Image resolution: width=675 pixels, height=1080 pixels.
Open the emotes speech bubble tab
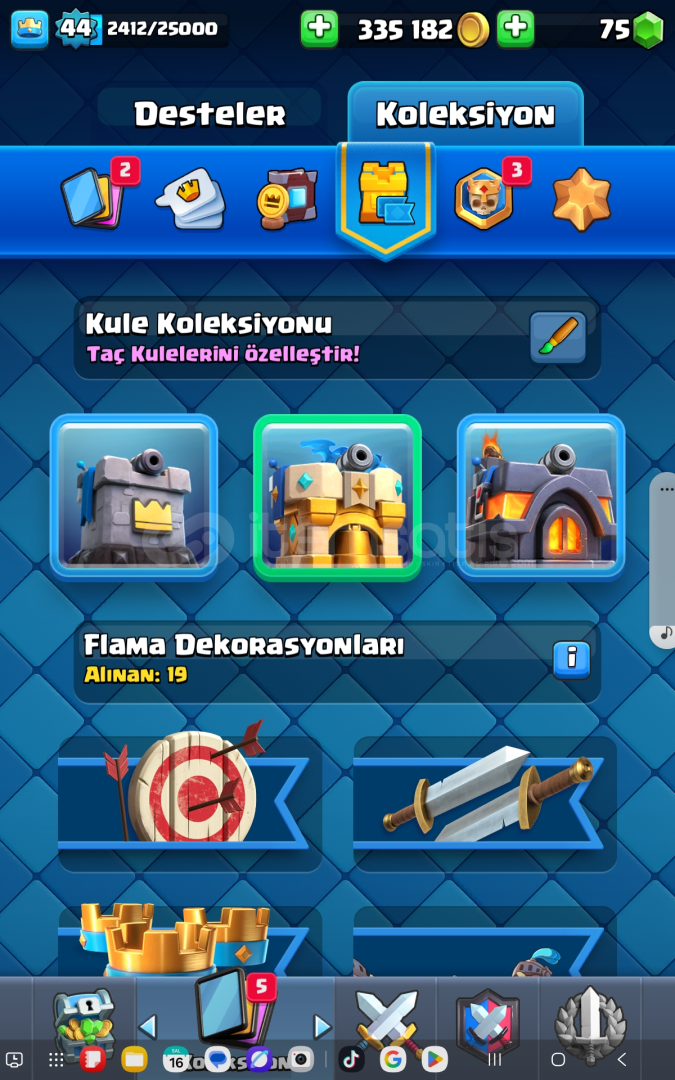coord(190,199)
